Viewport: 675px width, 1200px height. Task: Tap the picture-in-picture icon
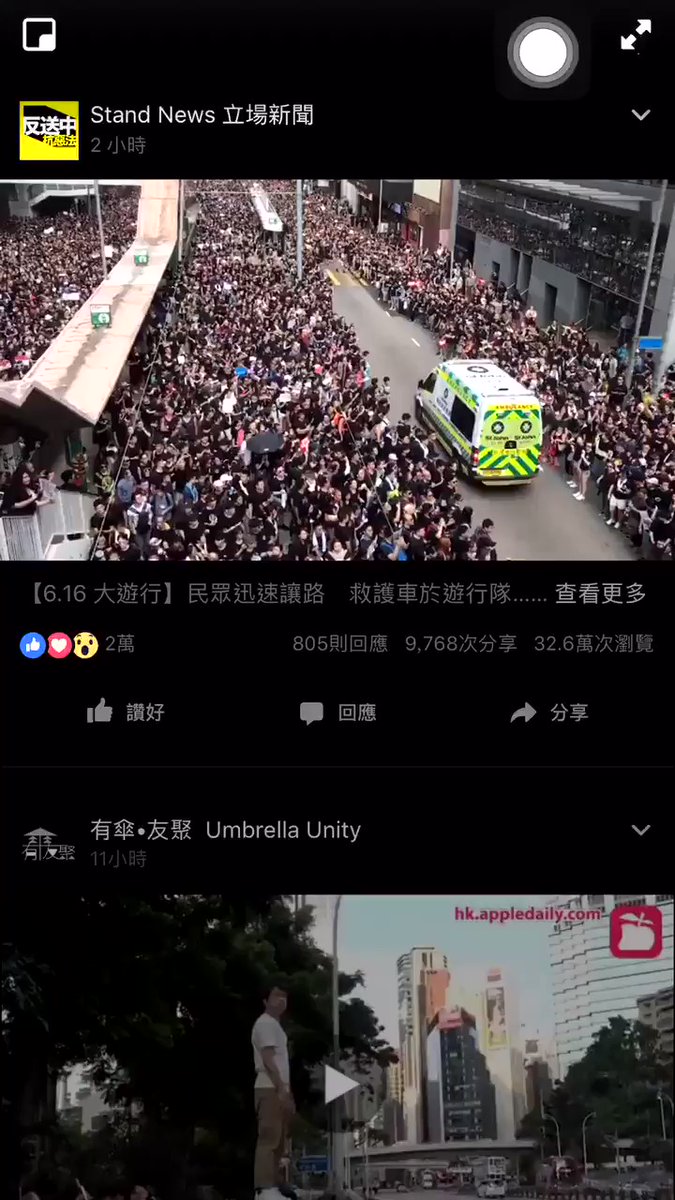pyautogui.click(x=39, y=35)
